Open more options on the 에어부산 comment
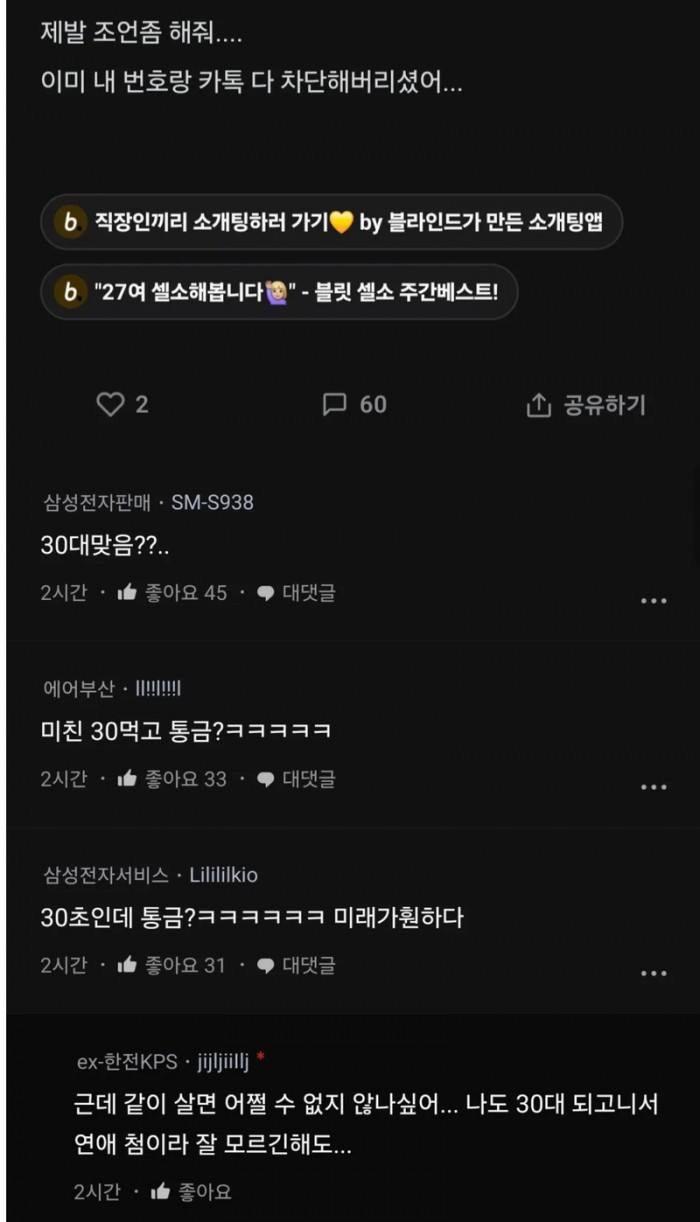This screenshot has height=1222, width=700. (653, 787)
